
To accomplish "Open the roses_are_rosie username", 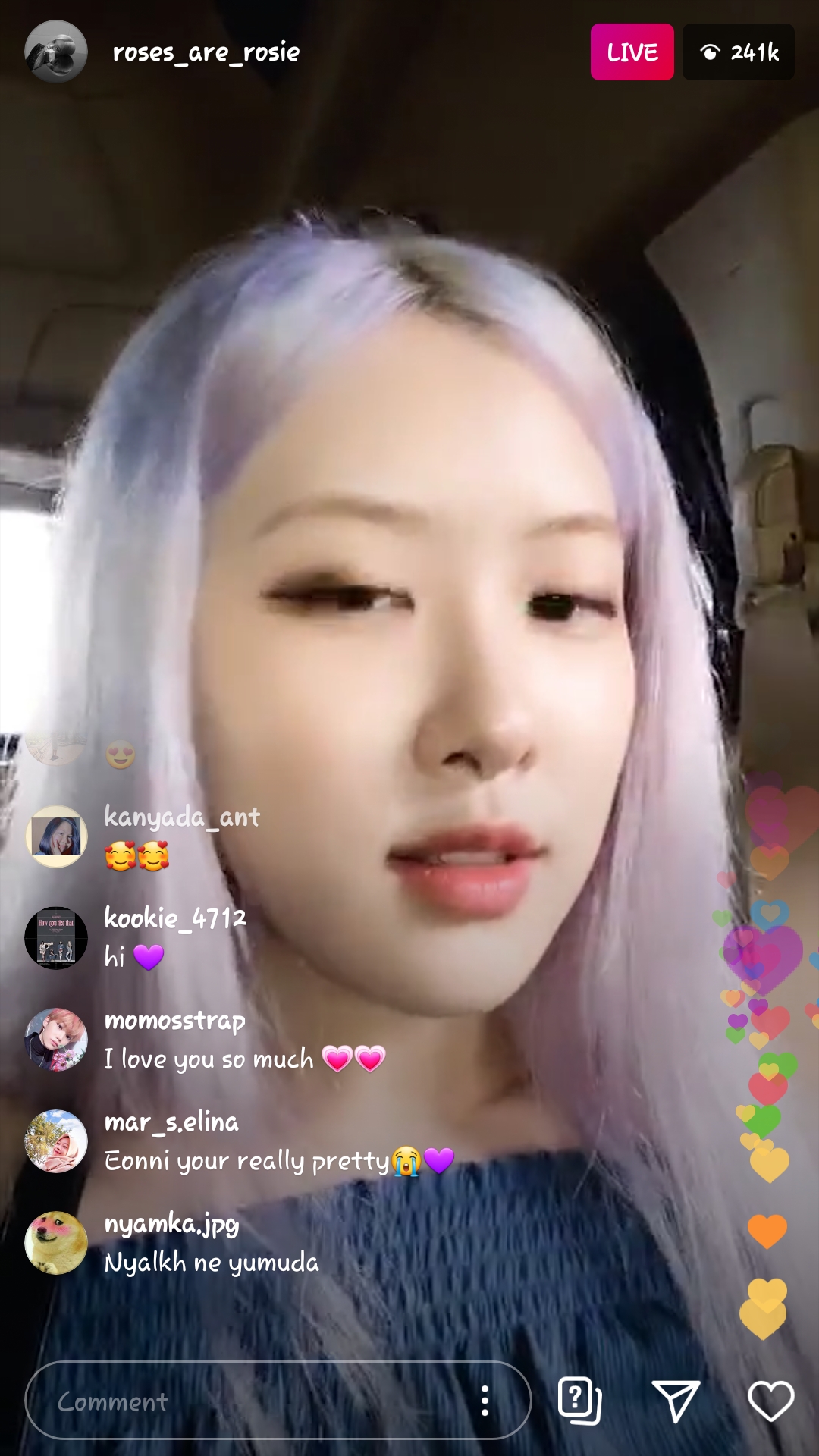I will click(x=206, y=52).
